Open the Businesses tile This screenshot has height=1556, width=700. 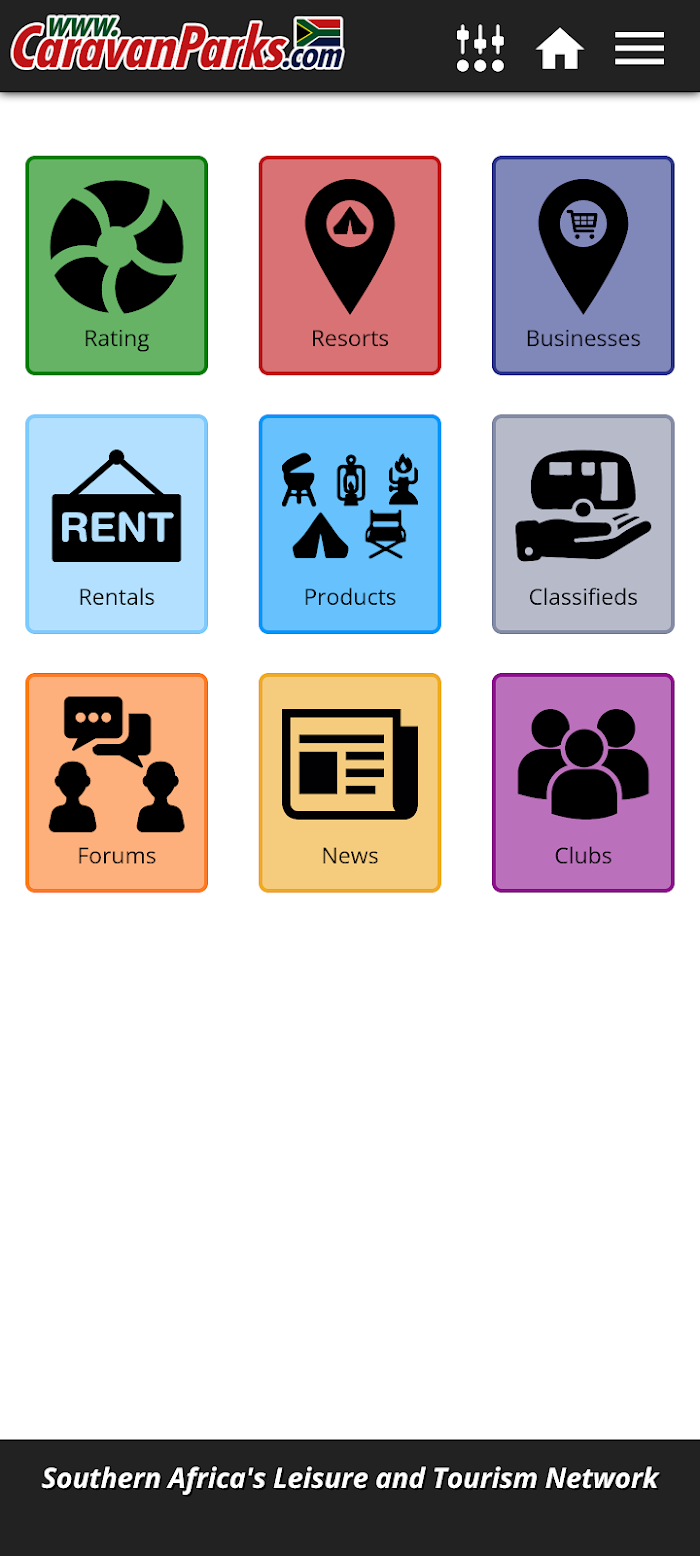point(583,266)
